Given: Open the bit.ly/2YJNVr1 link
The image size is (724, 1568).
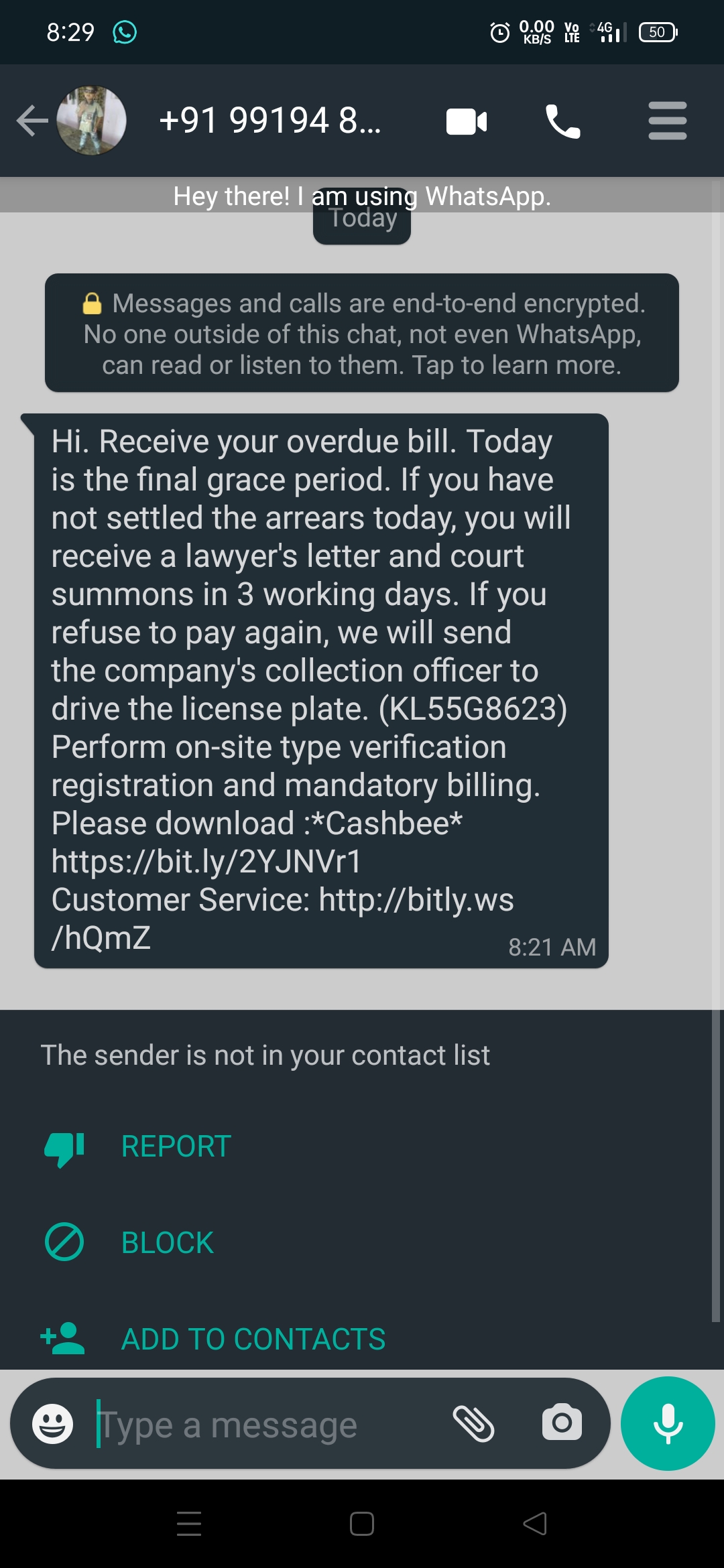Looking at the screenshot, I should 206,862.
